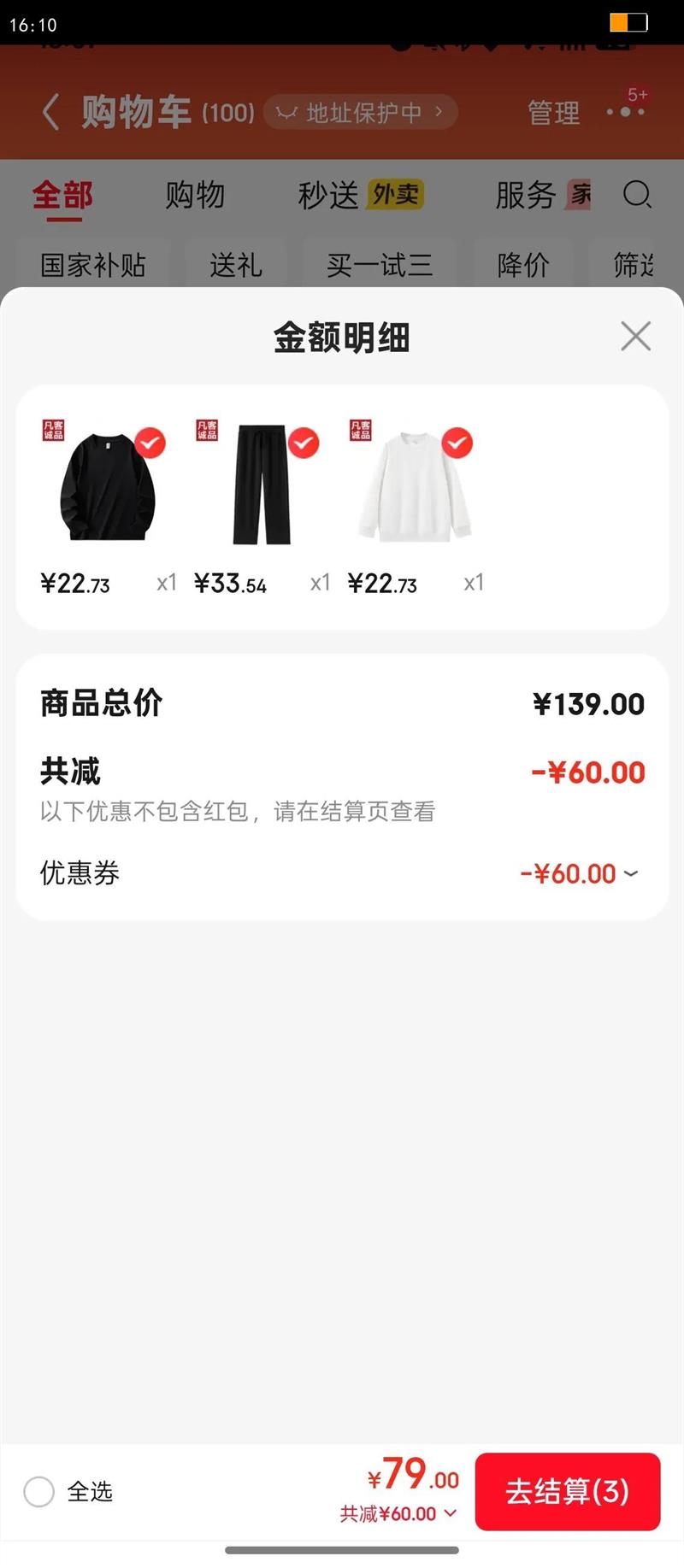Screen dimensions: 684x1568
Task: Toggle the 全选 select-all option
Action: tap(39, 1491)
